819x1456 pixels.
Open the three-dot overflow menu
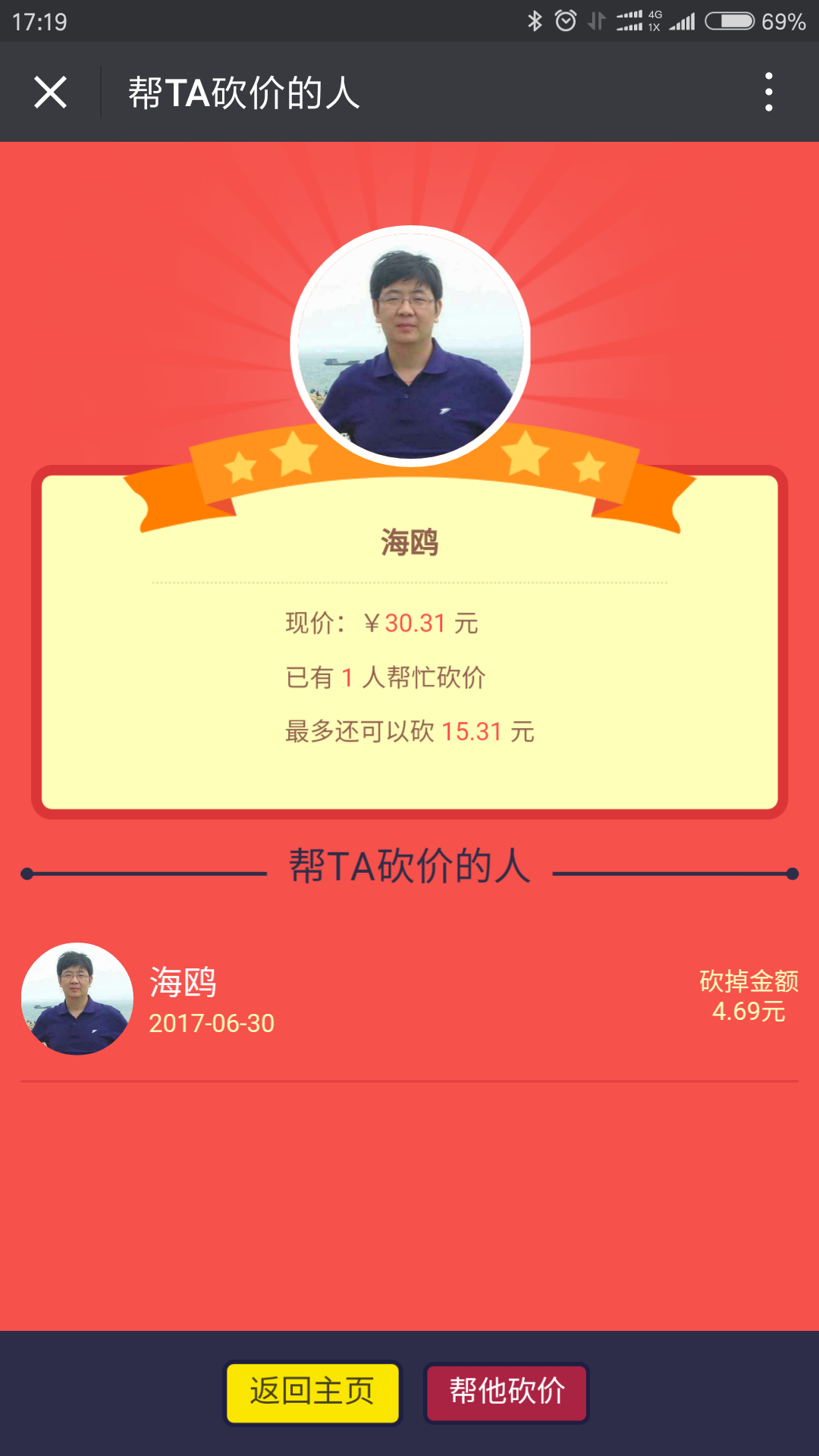pos(768,93)
